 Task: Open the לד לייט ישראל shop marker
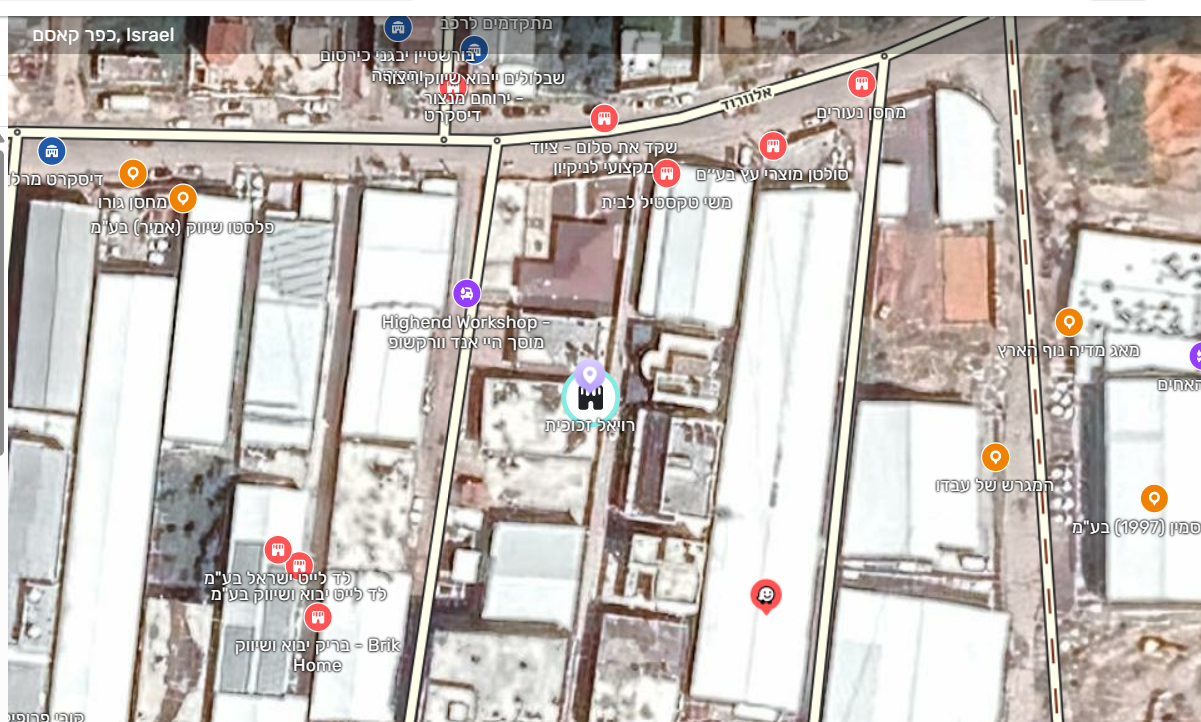(x=278, y=549)
